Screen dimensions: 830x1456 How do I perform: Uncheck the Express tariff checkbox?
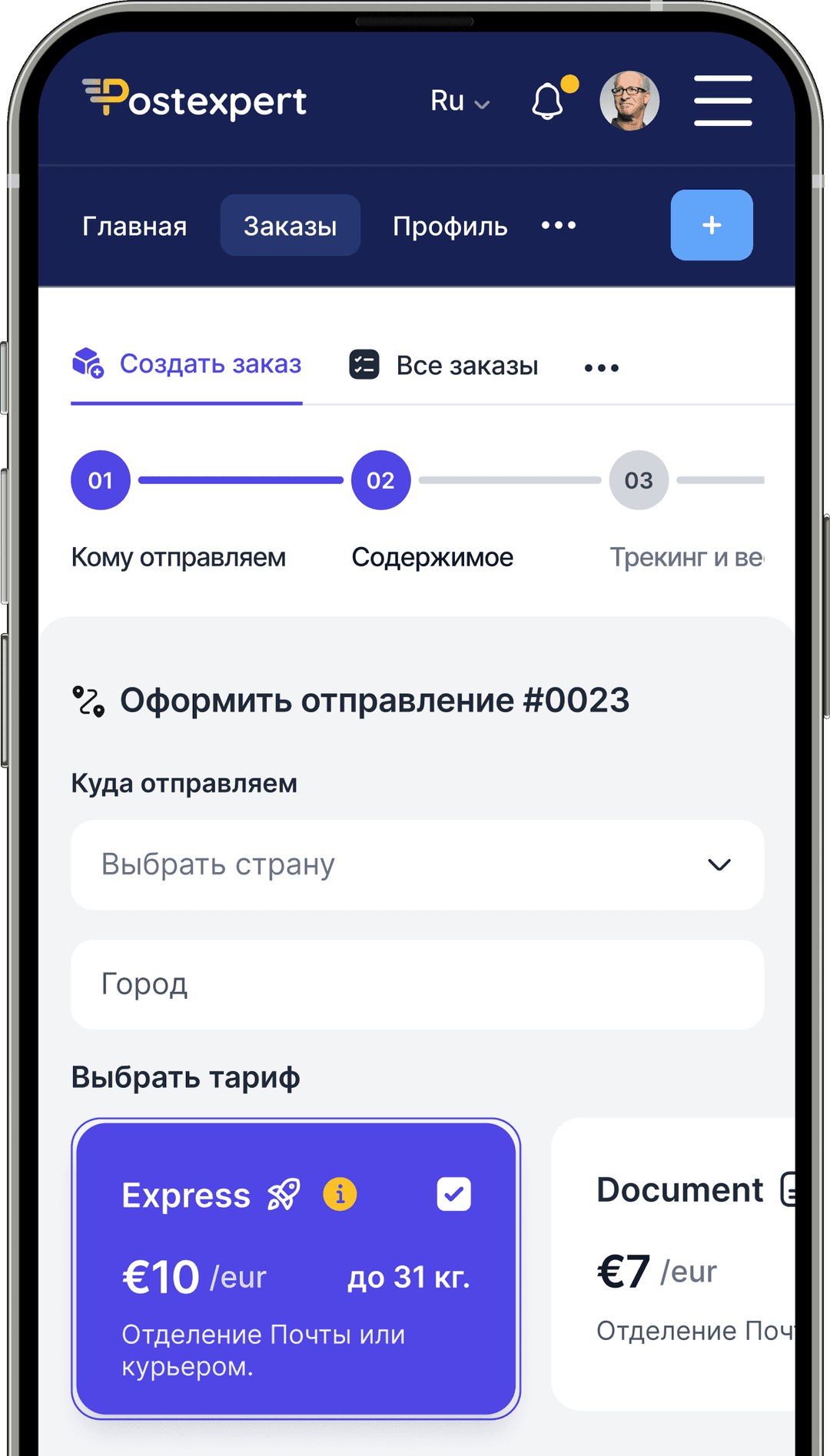click(453, 1194)
